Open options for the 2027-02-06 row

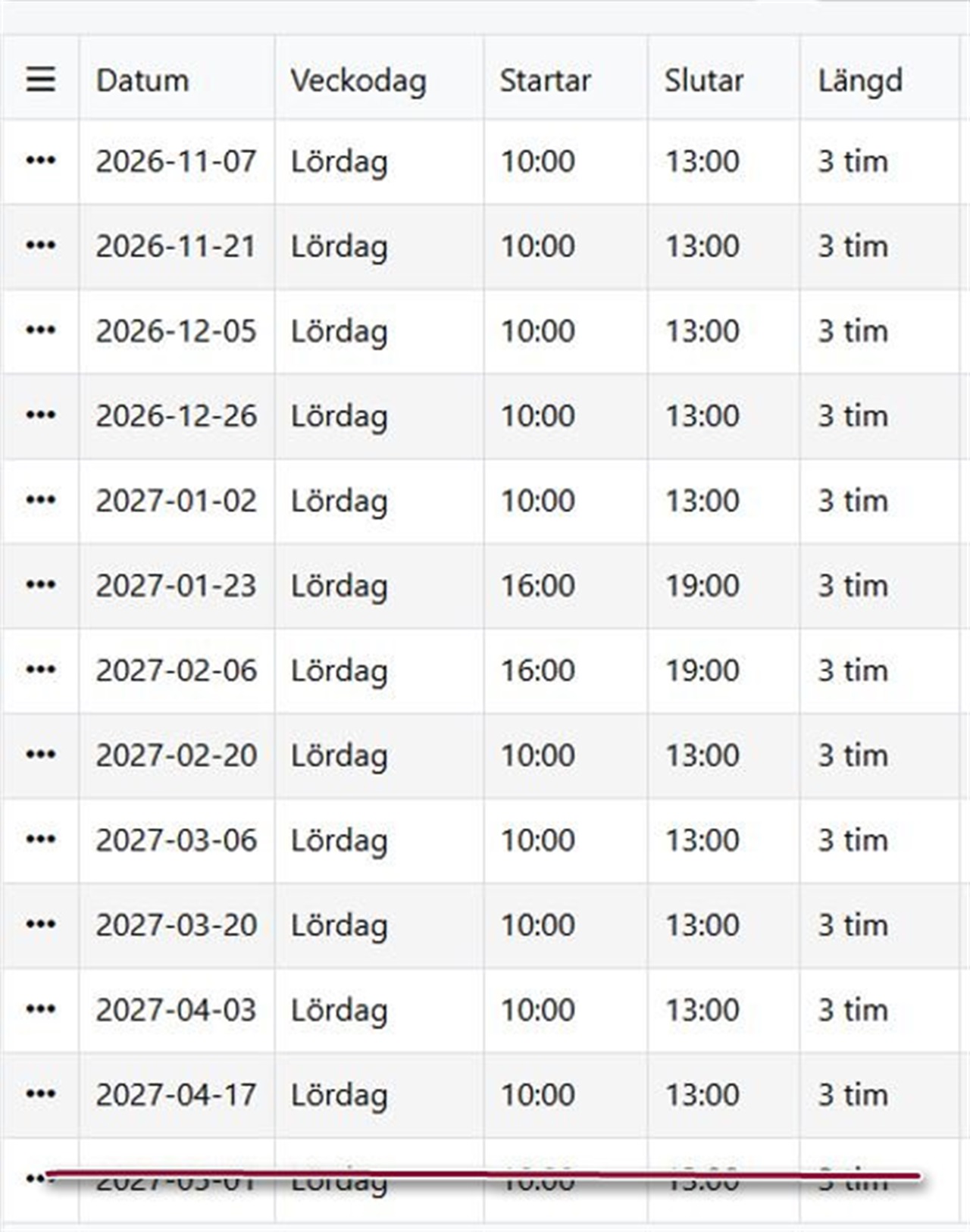[x=41, y=670]
